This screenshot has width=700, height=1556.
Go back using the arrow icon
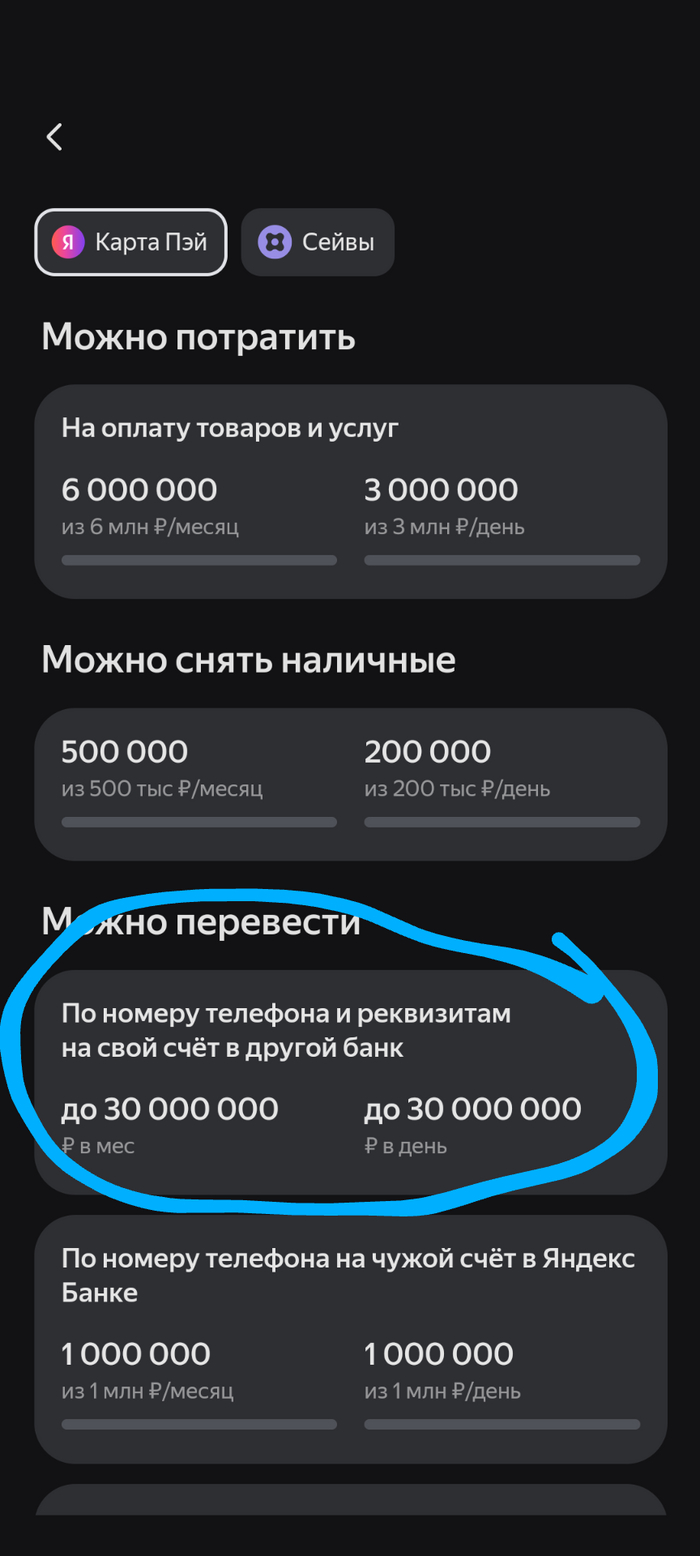tap(55, 137)
